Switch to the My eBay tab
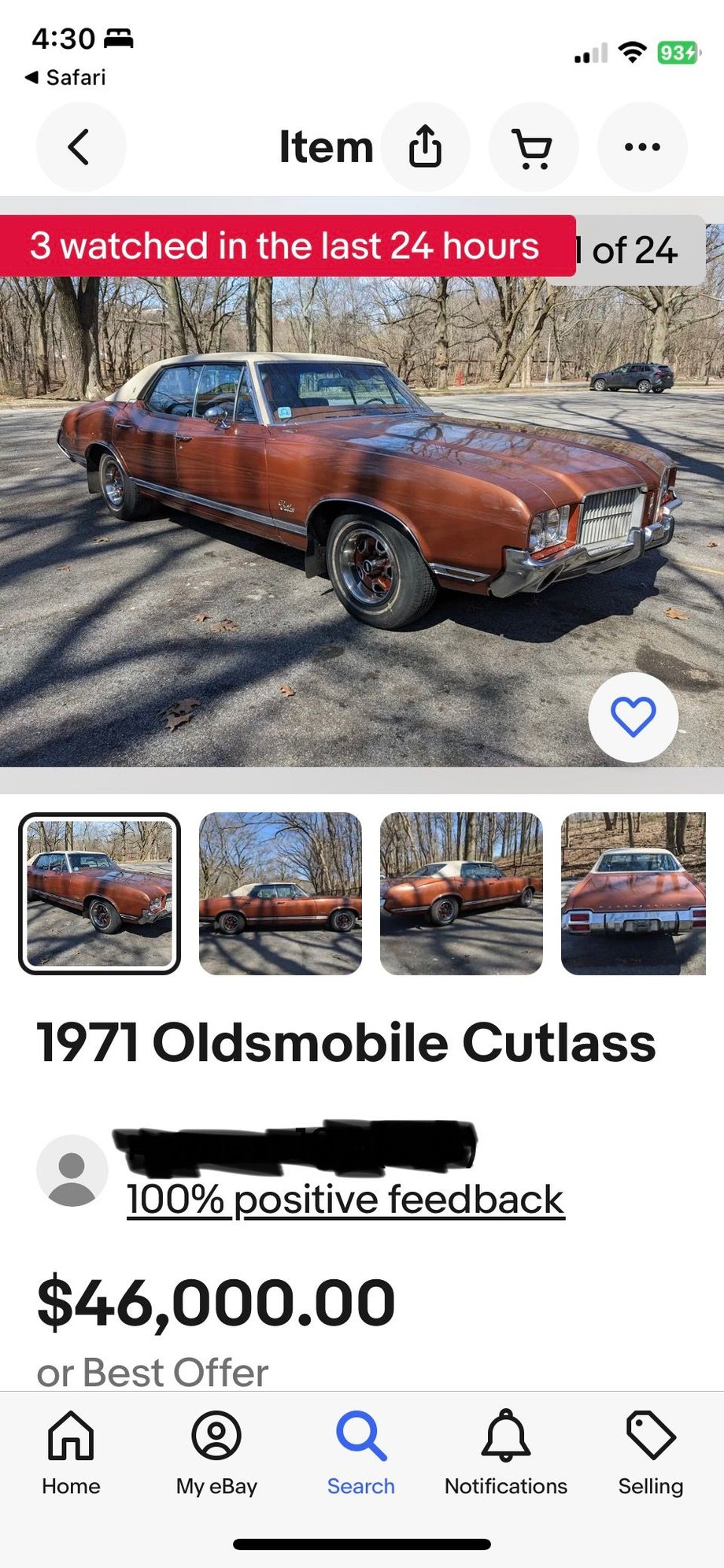Screen dimensions: 724x1568 click(x=216, y=1454)
